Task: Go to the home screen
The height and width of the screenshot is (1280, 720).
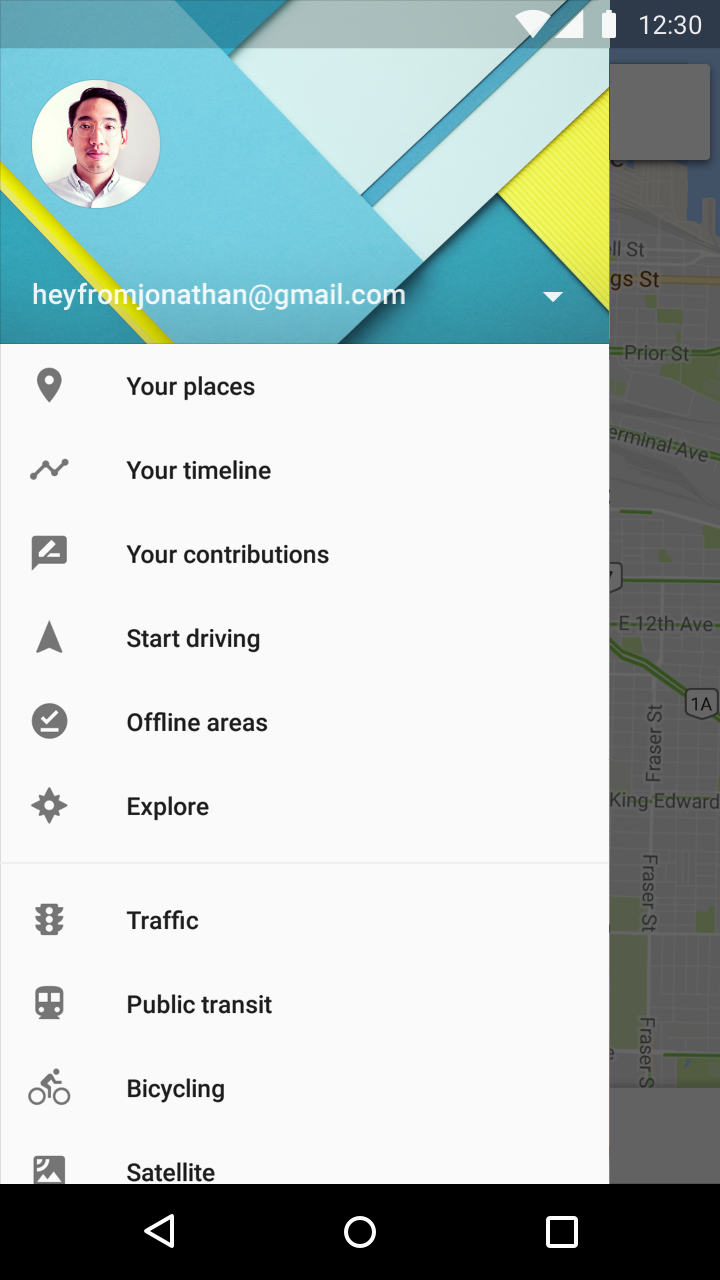Action: (x=360, y=1231)
